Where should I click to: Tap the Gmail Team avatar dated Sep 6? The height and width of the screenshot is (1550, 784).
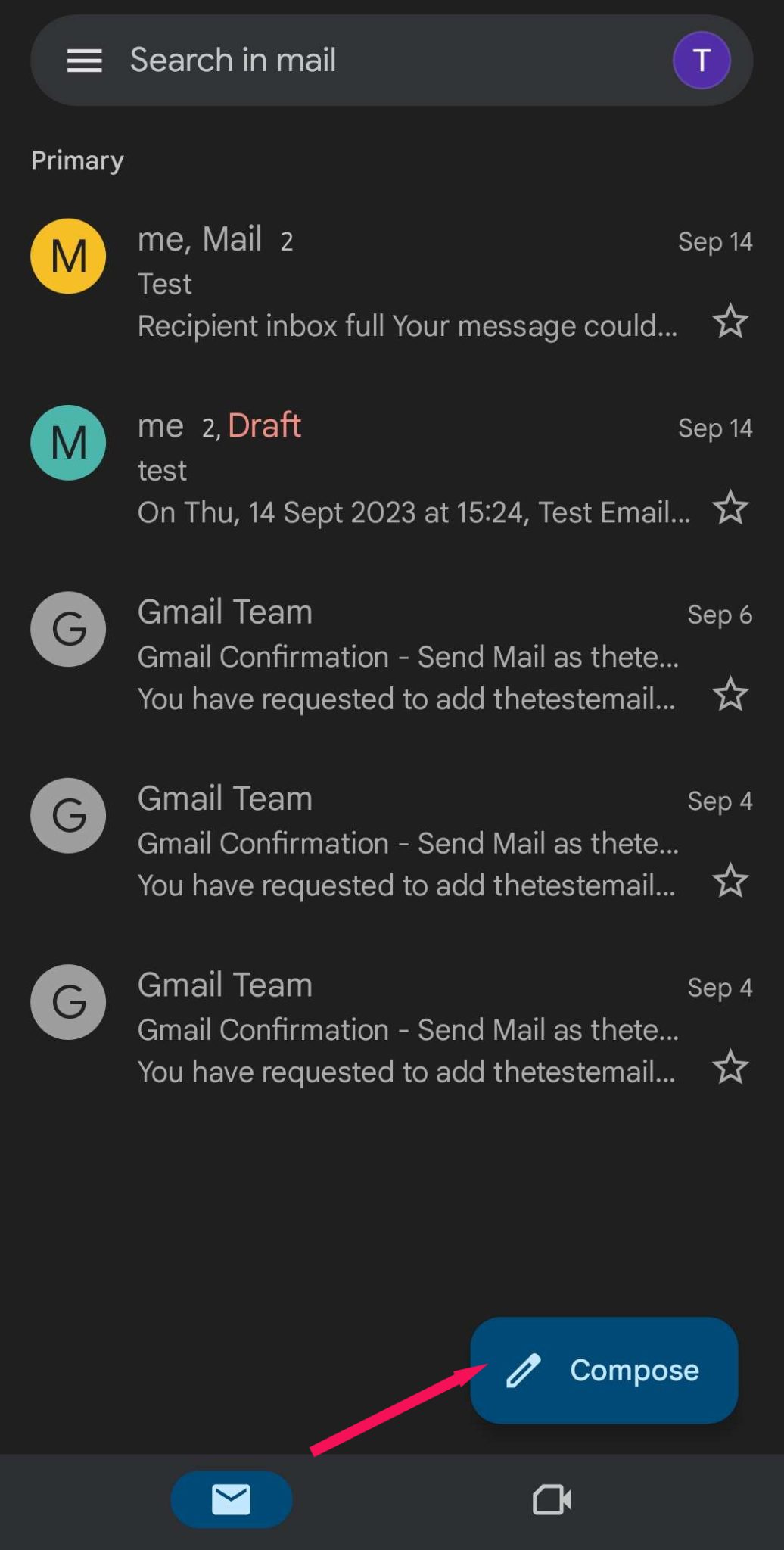click(68, 629)
